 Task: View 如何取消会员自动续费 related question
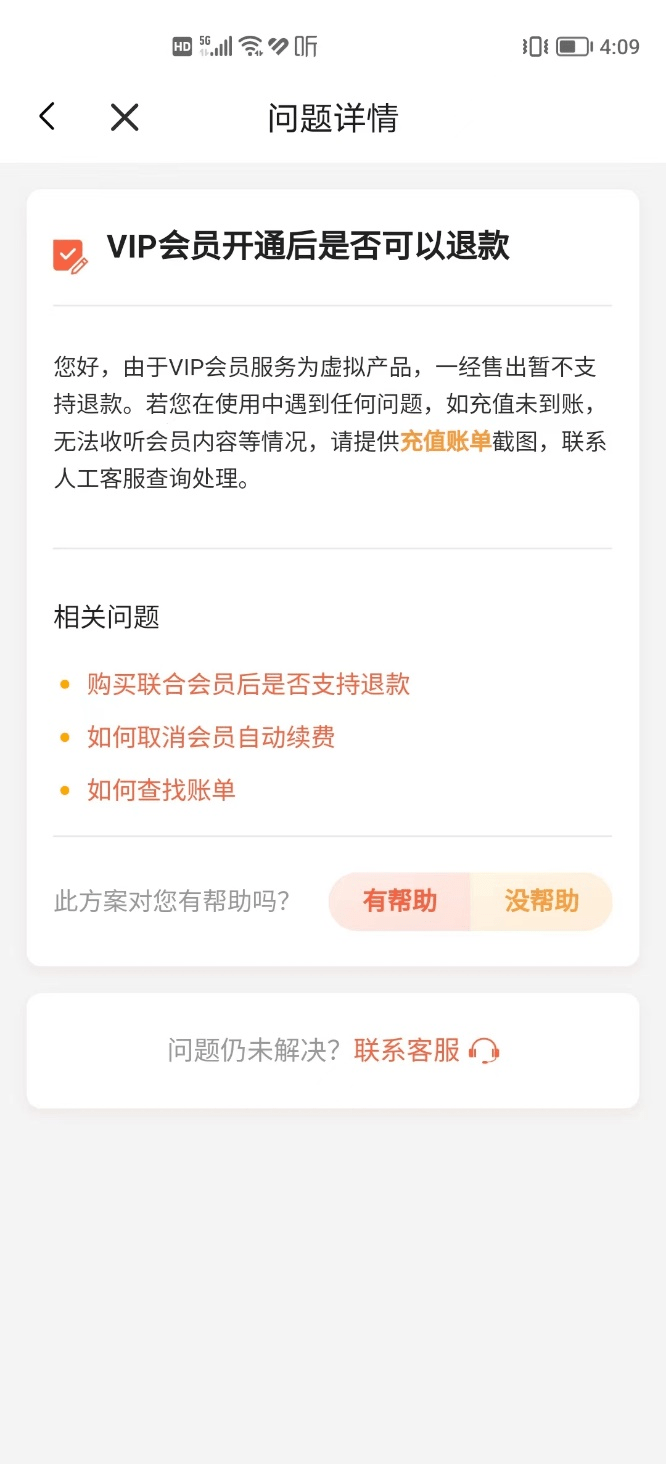pos(210,737)
